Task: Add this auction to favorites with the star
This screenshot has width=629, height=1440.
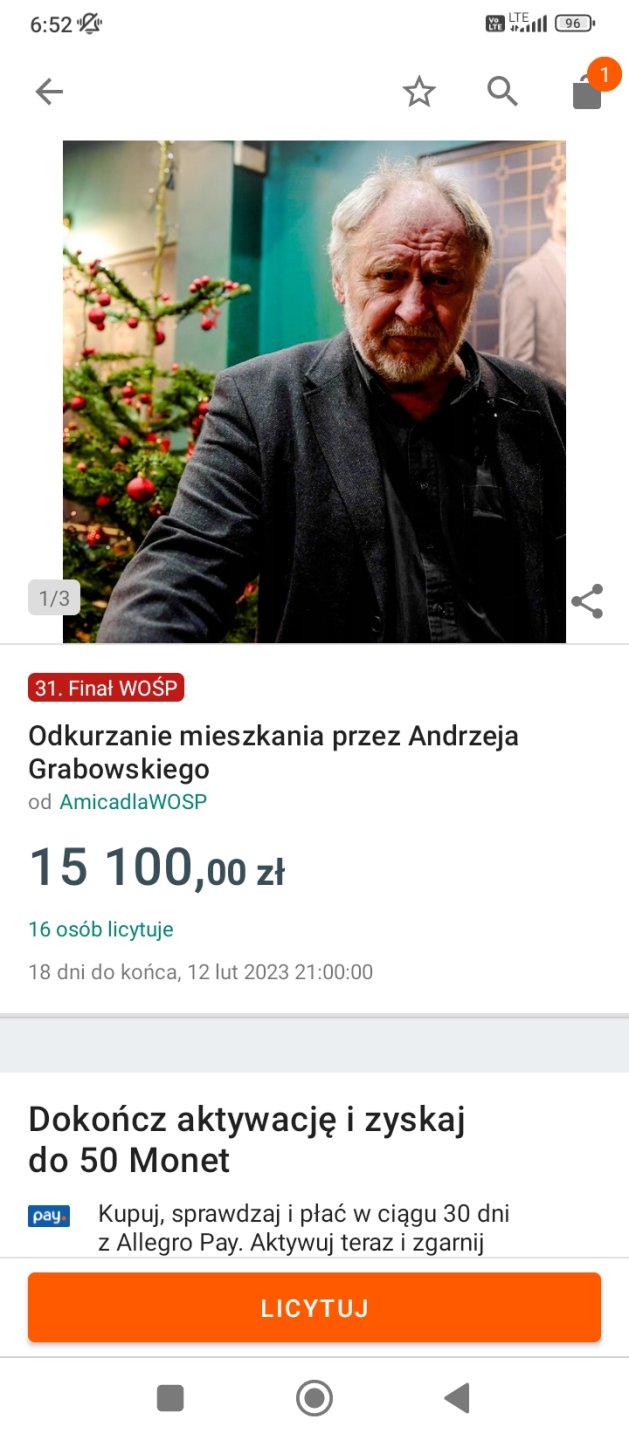Action: click(x=419, y=92)
